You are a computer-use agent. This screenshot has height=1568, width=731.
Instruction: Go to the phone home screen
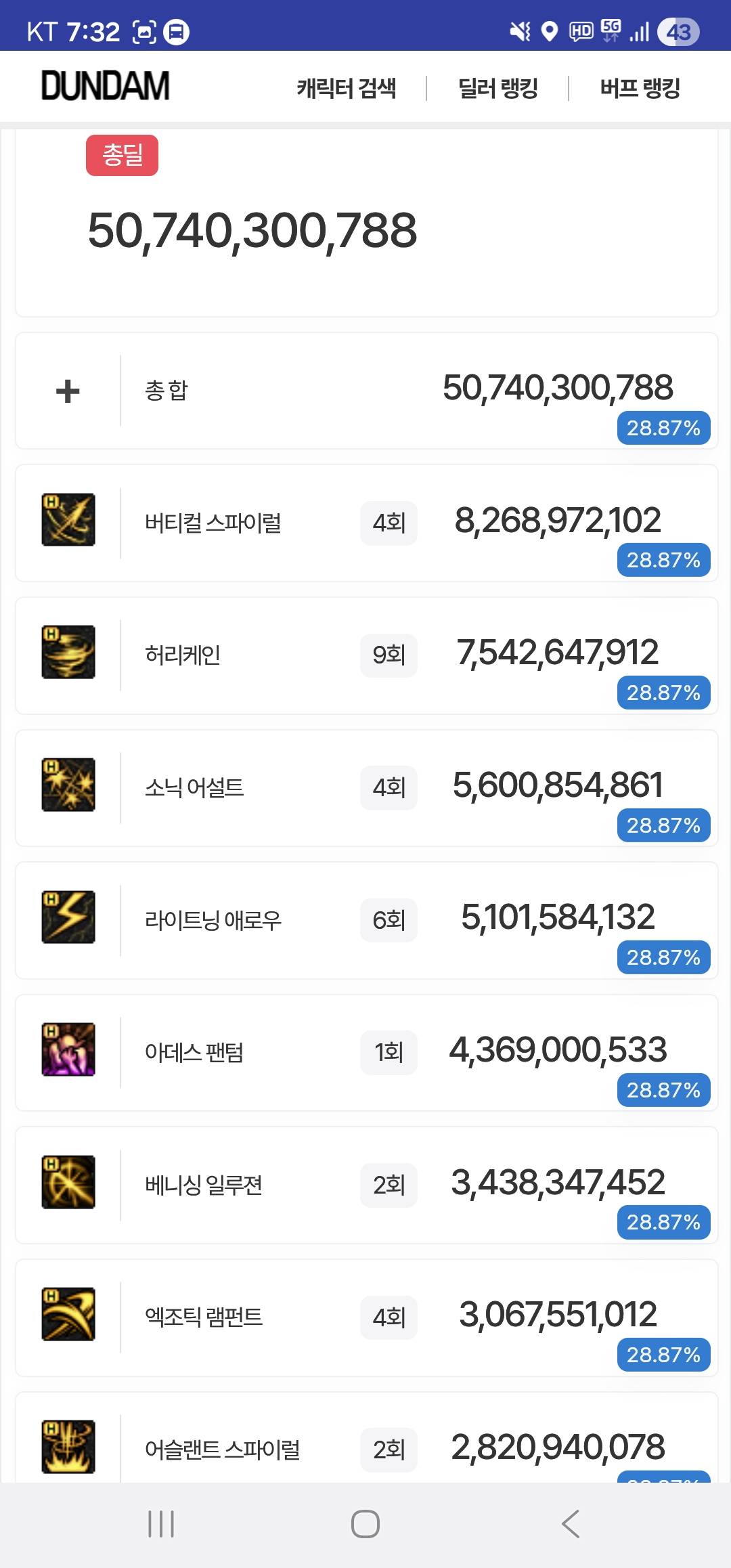pyautogui.click(x=365, y=1524)
